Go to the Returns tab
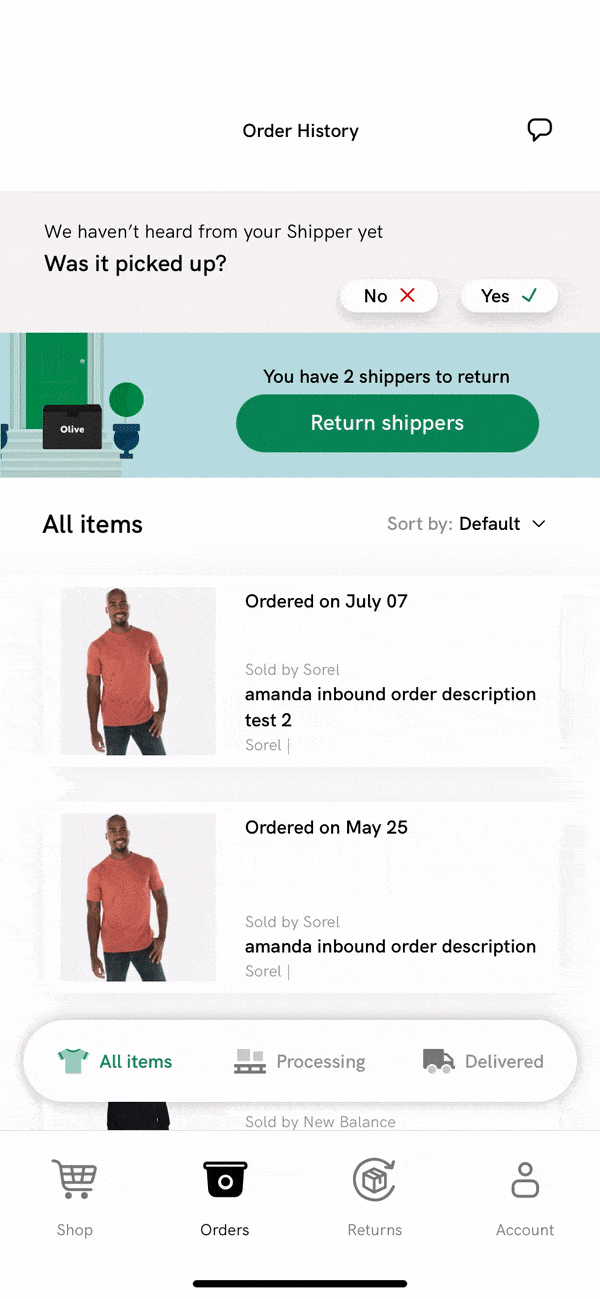The image size is (600, 1299). 375,1196
